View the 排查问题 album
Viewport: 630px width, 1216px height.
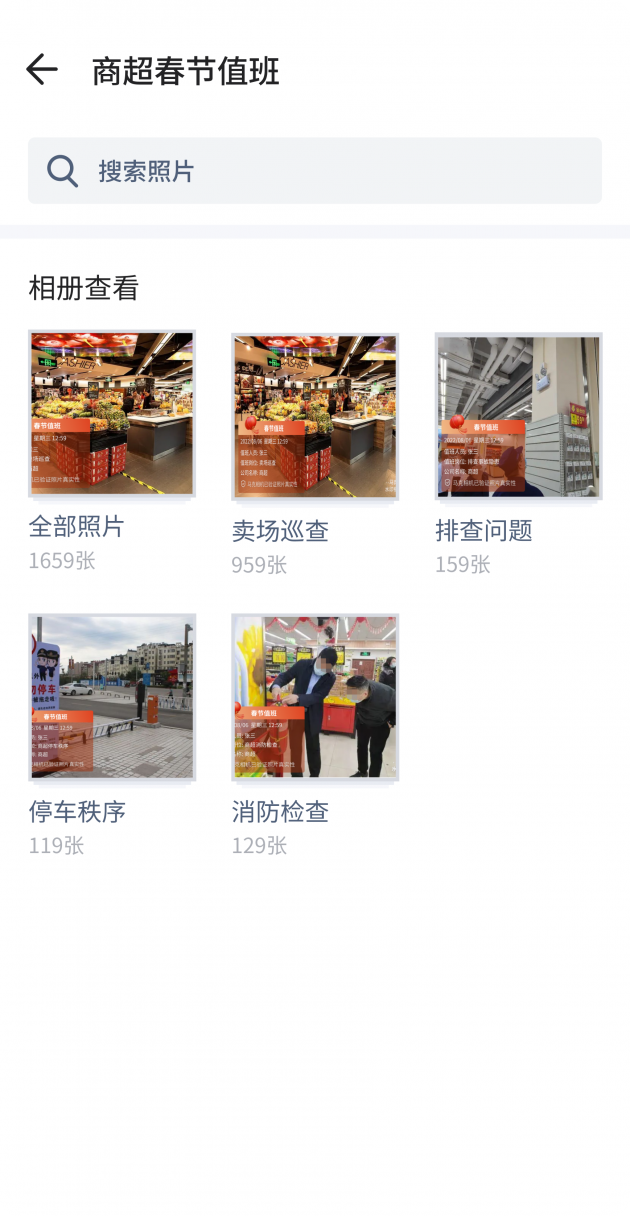(518, 416)
